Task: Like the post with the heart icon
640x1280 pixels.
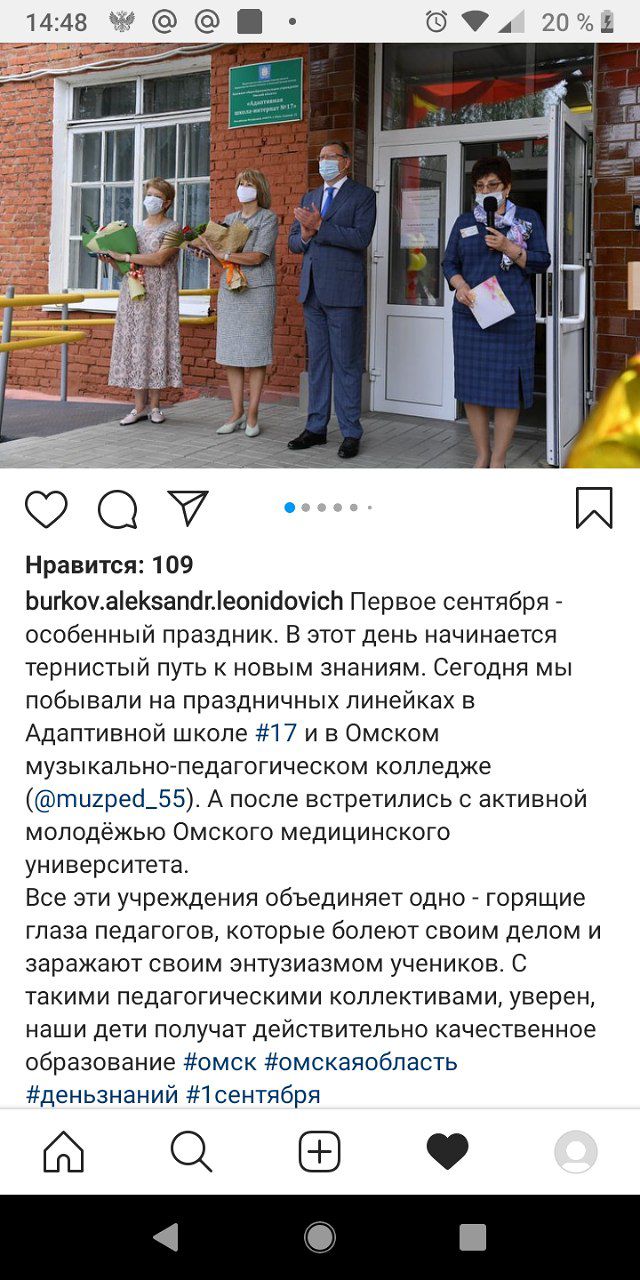Action: click(46, 509)
